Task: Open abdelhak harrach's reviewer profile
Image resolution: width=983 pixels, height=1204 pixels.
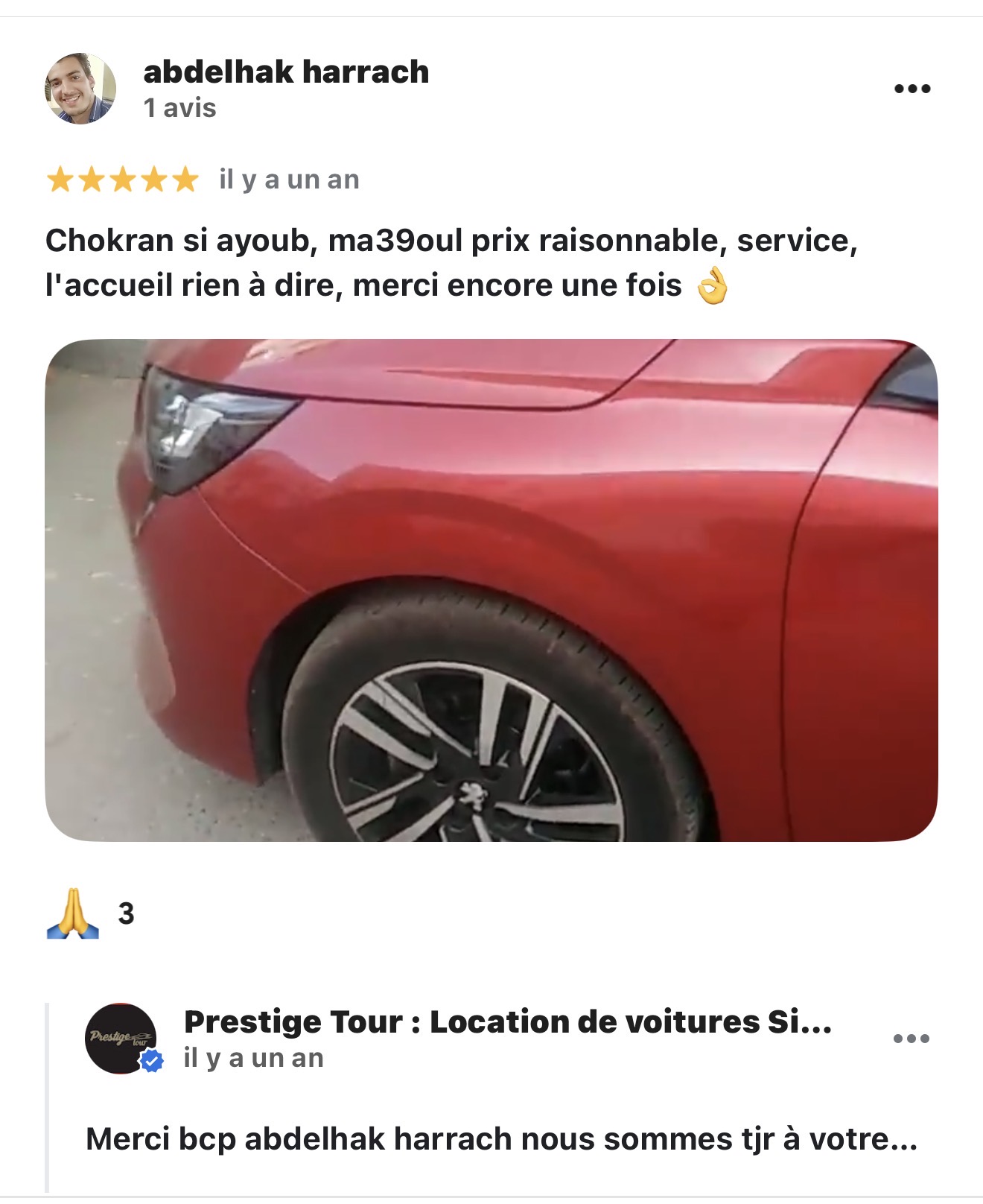Action: point(287,72)
